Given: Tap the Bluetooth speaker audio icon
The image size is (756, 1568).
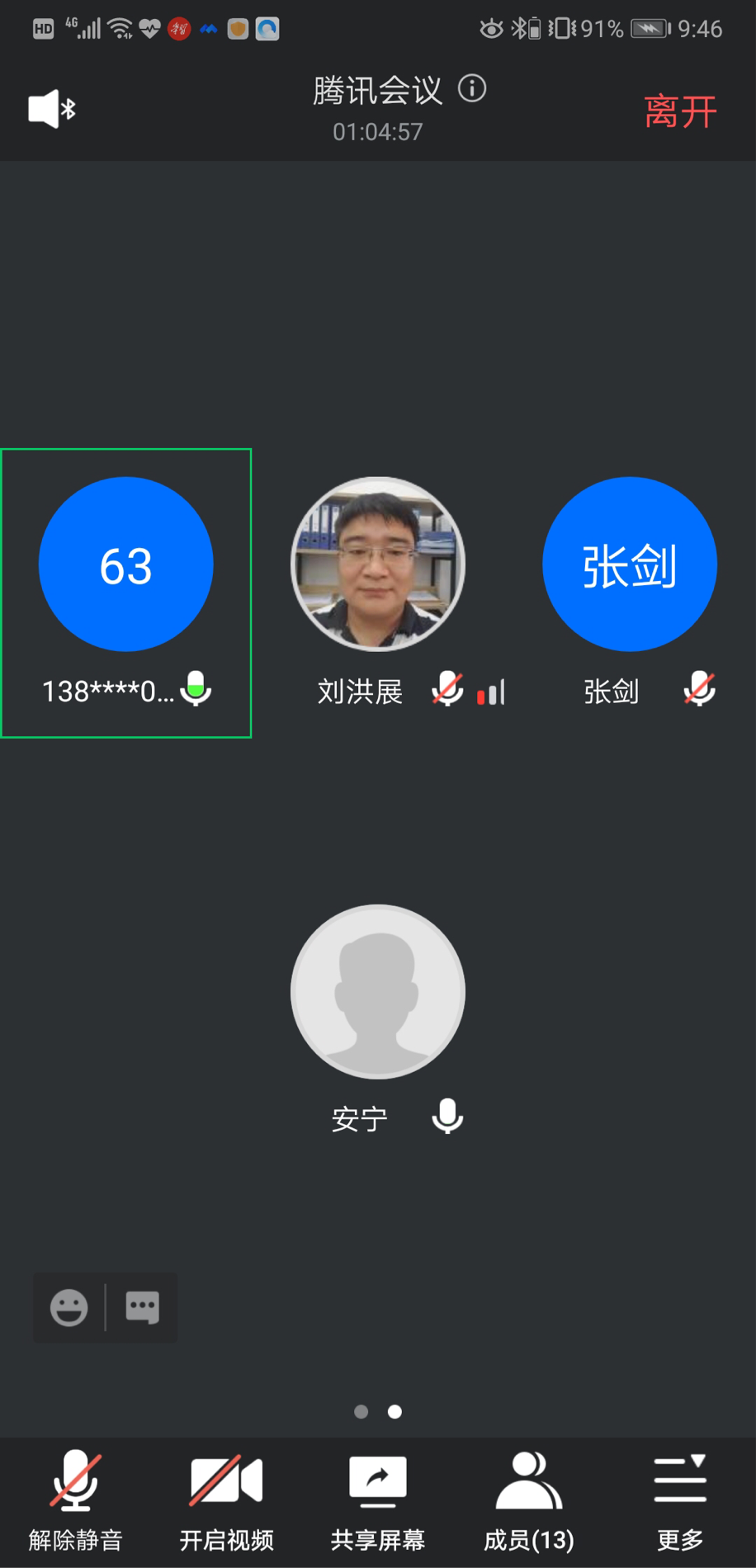Looking at the screenshot, I should tap(52, 109).
